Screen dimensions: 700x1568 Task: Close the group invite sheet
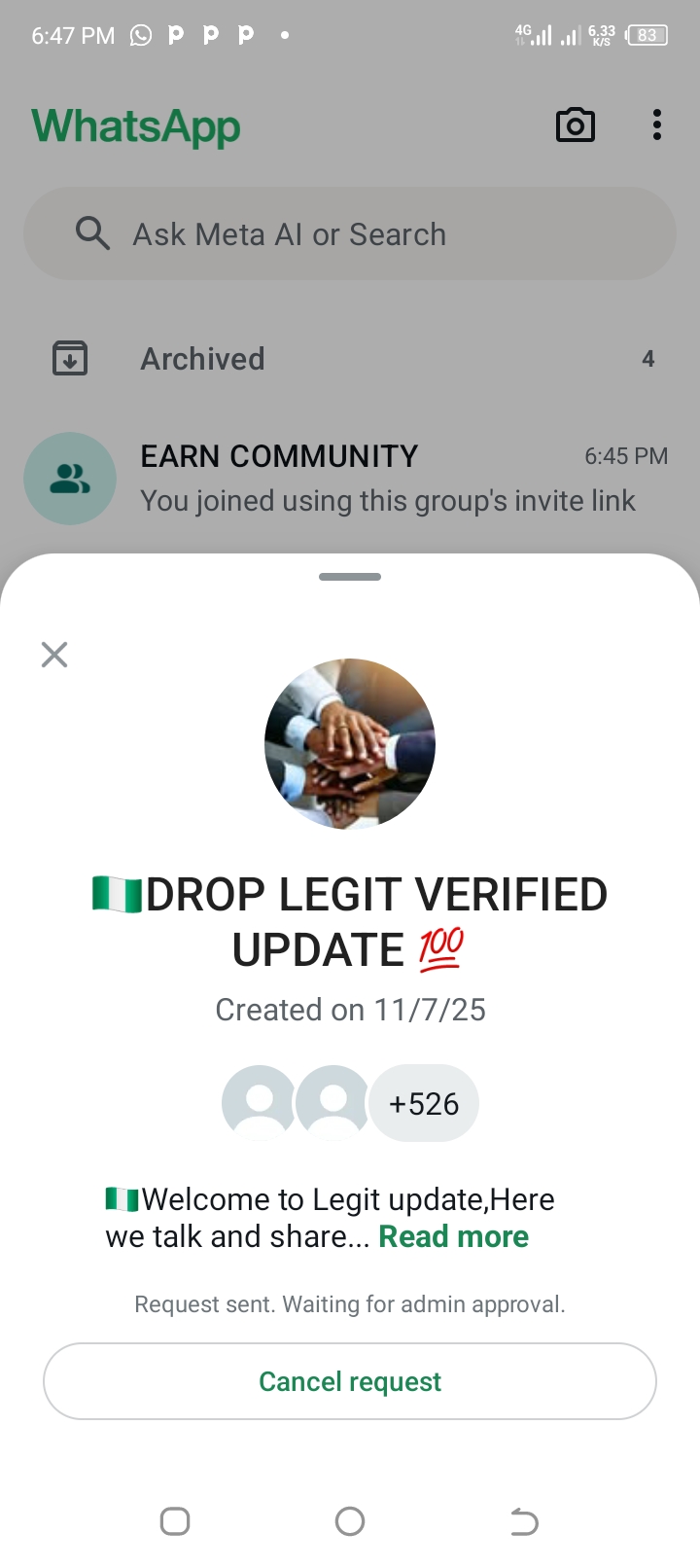[54, 655]
